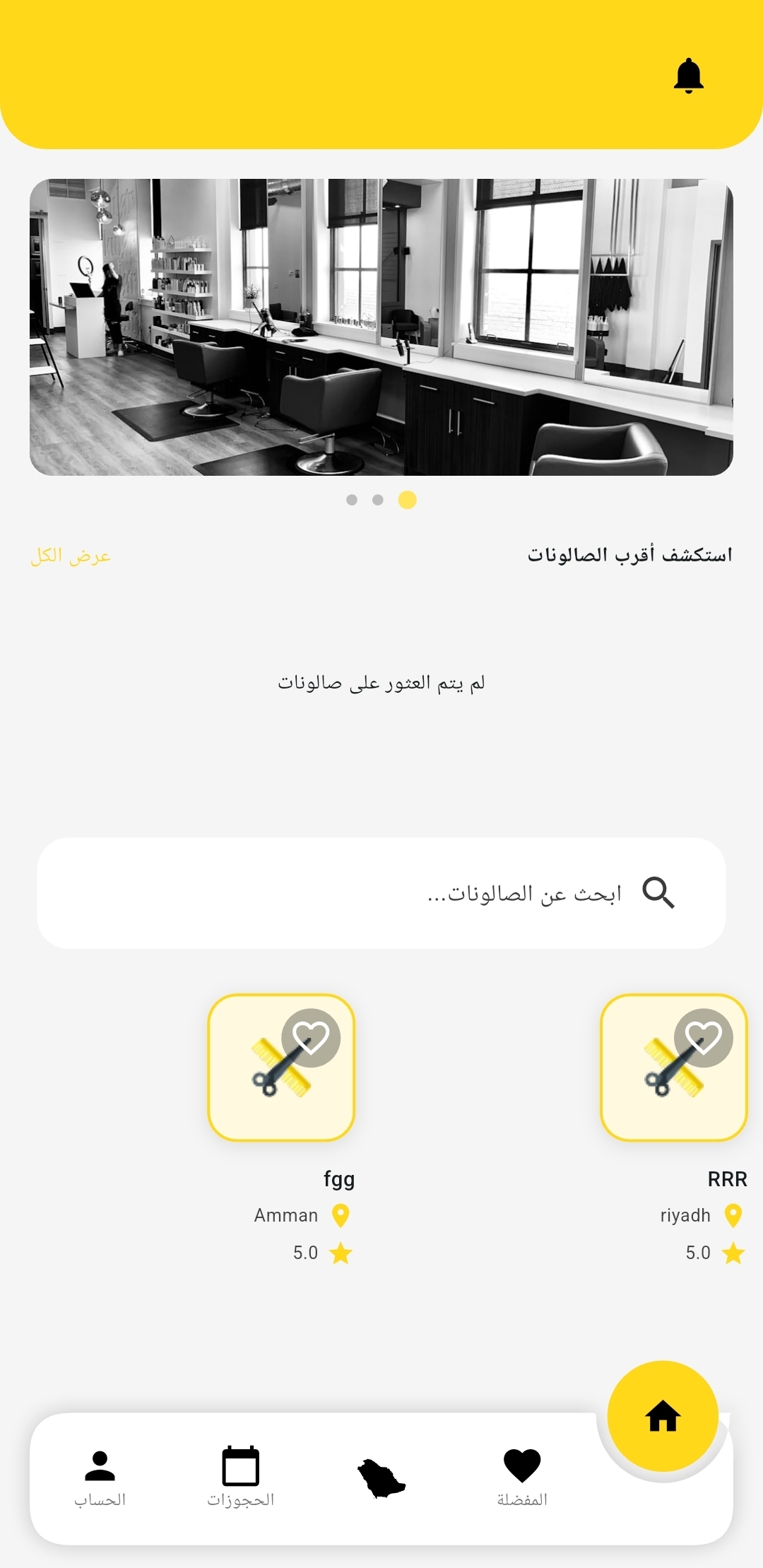The width and height of the screenshot is (763, 1568).
Task: Add fgg salon to favorites
Action: pos(311,1038)
